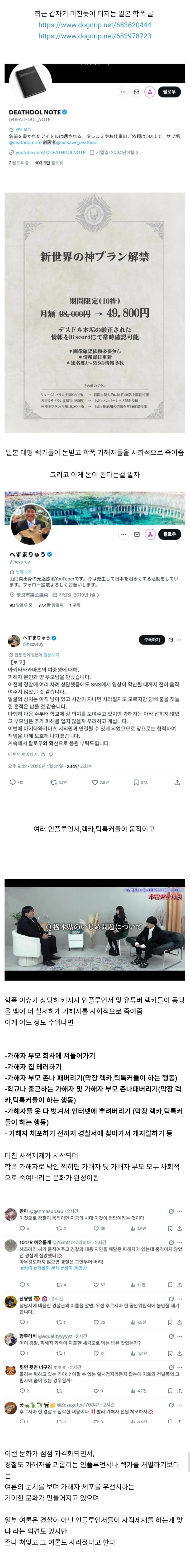Open the dogdrip.net/683620444 link
The height and width of the screenshot is (1568, 190).
point(94,25)
